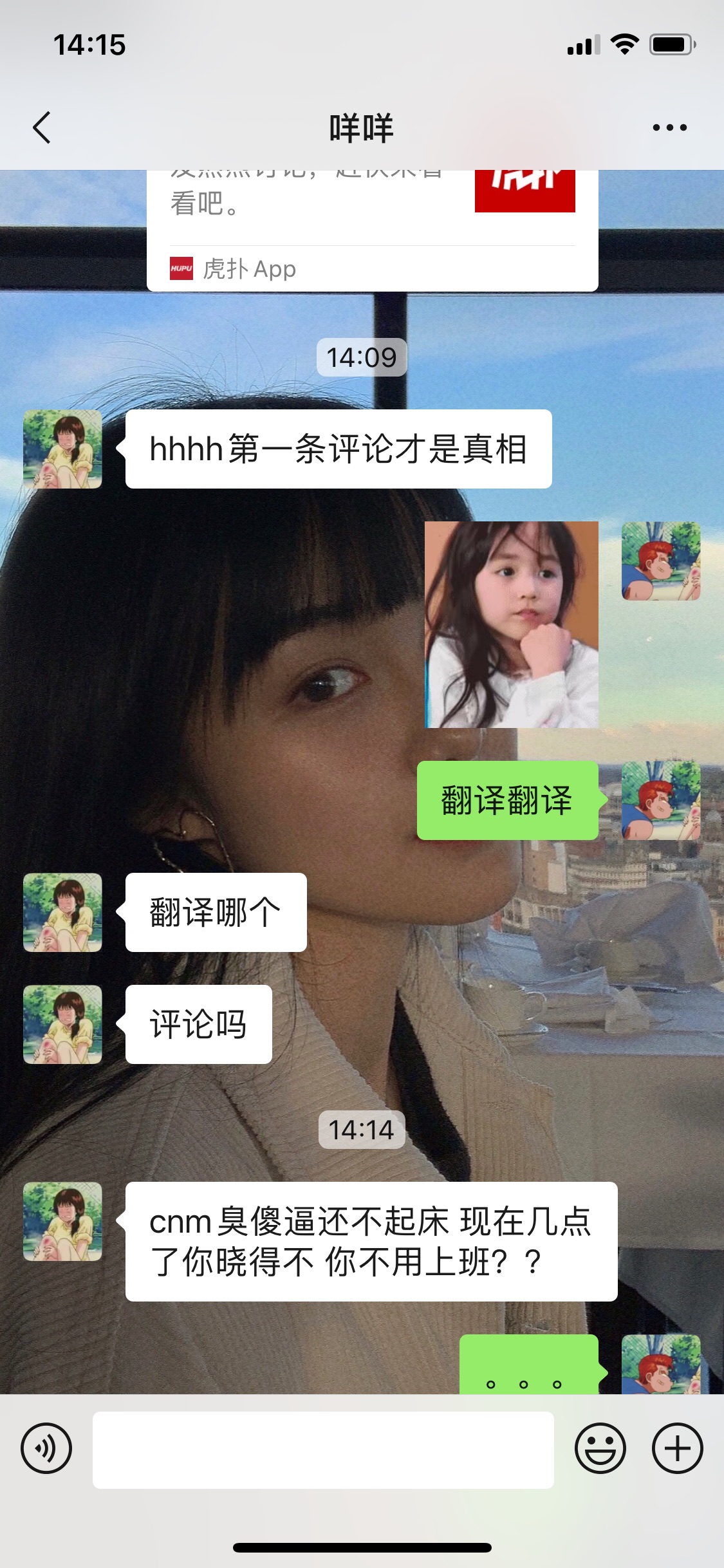724x1568 pixels.
Task: Go back from the 咩咩 chat
Action: [42, 127]
